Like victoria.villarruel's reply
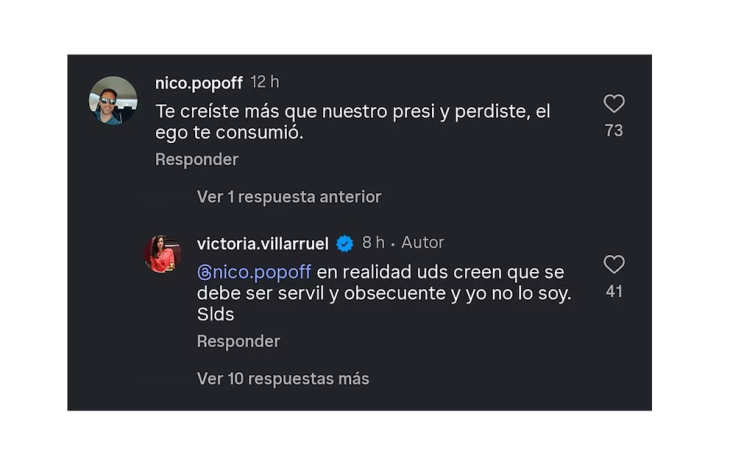The height and width of the screenshot is (465, 730). coord(614,265)
